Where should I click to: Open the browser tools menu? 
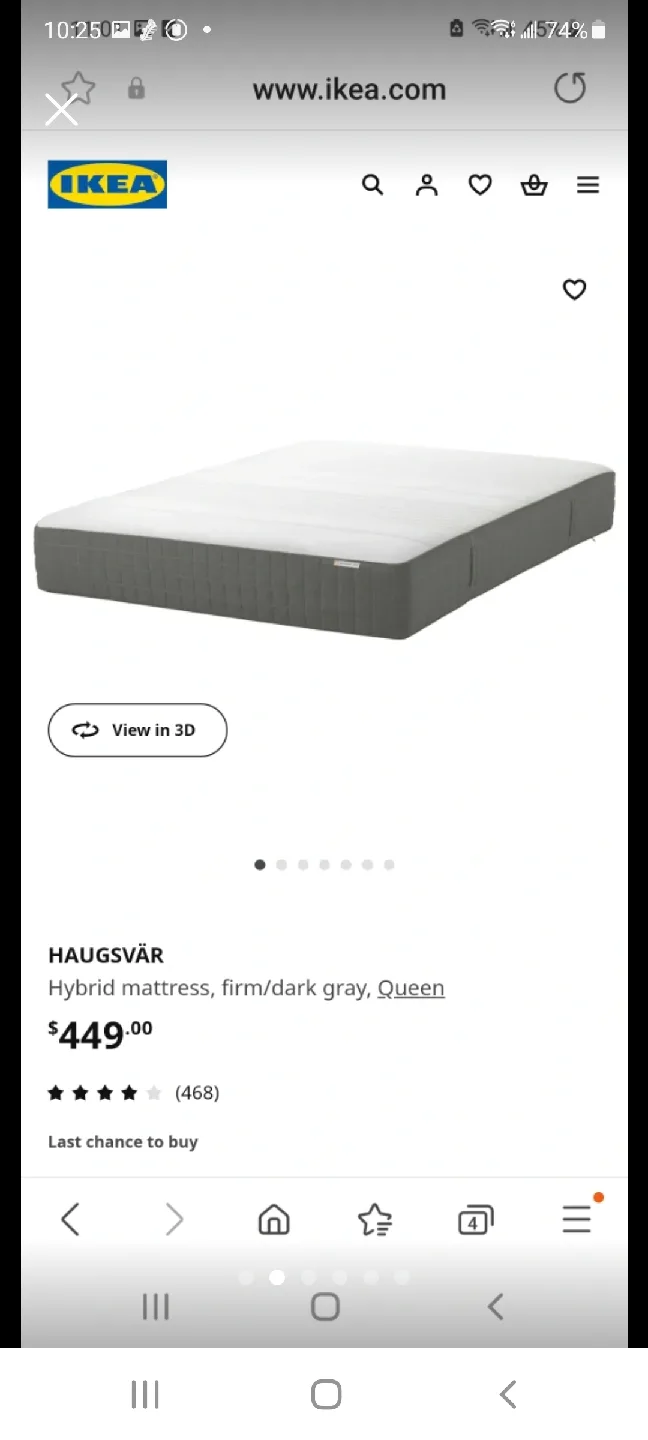click(x=577, y=1218)
